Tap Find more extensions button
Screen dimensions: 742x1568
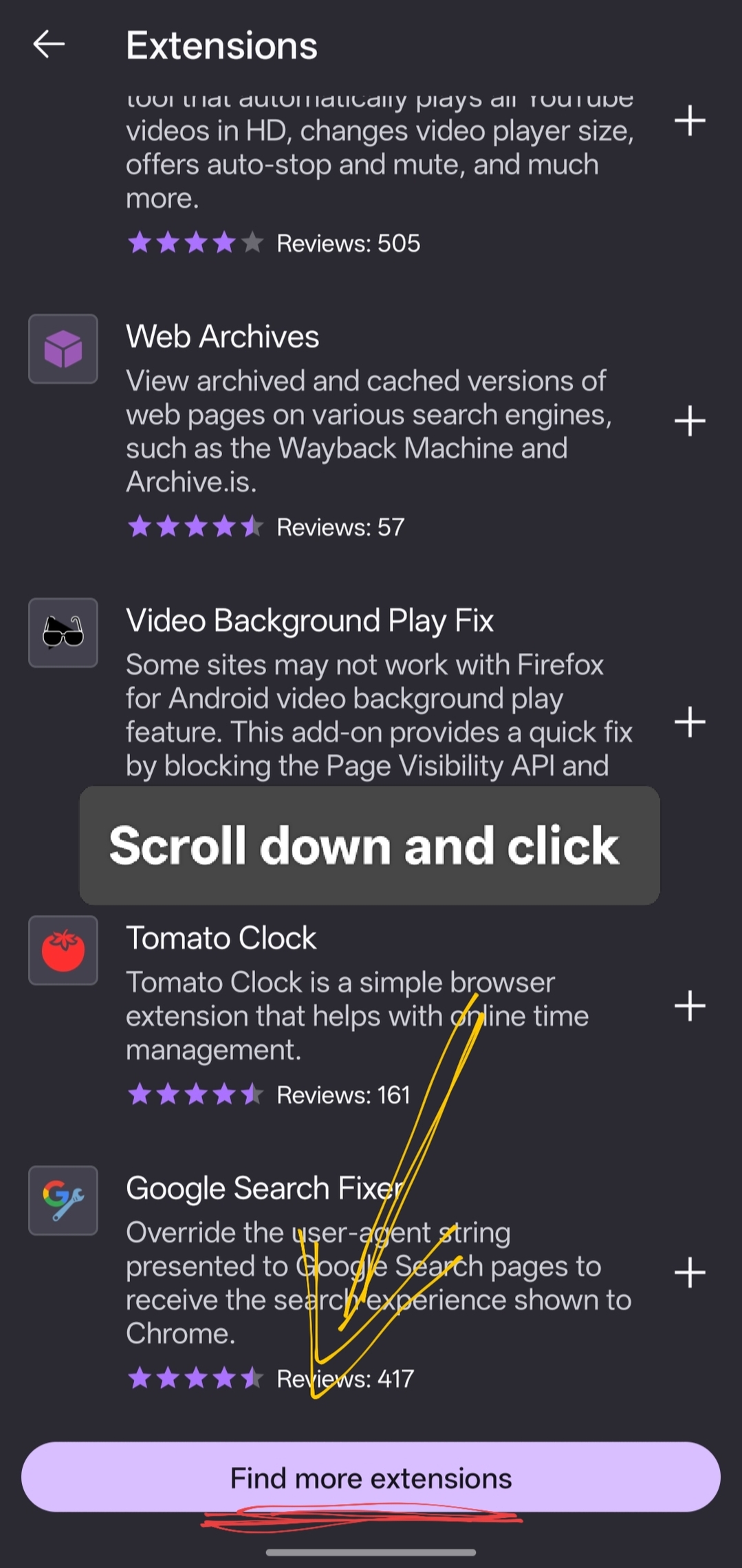pos(371,1477)
